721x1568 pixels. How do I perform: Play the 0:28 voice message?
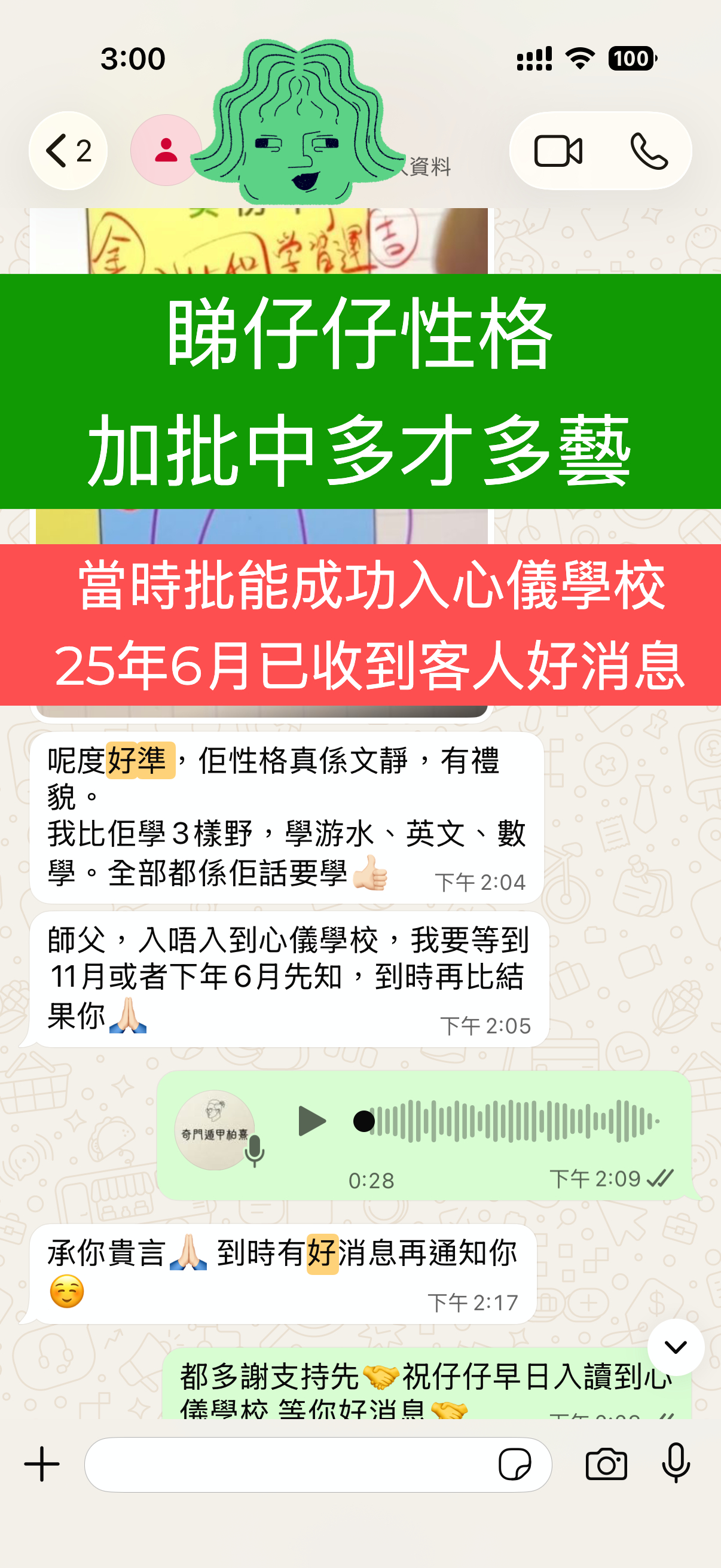[311, 1121]
